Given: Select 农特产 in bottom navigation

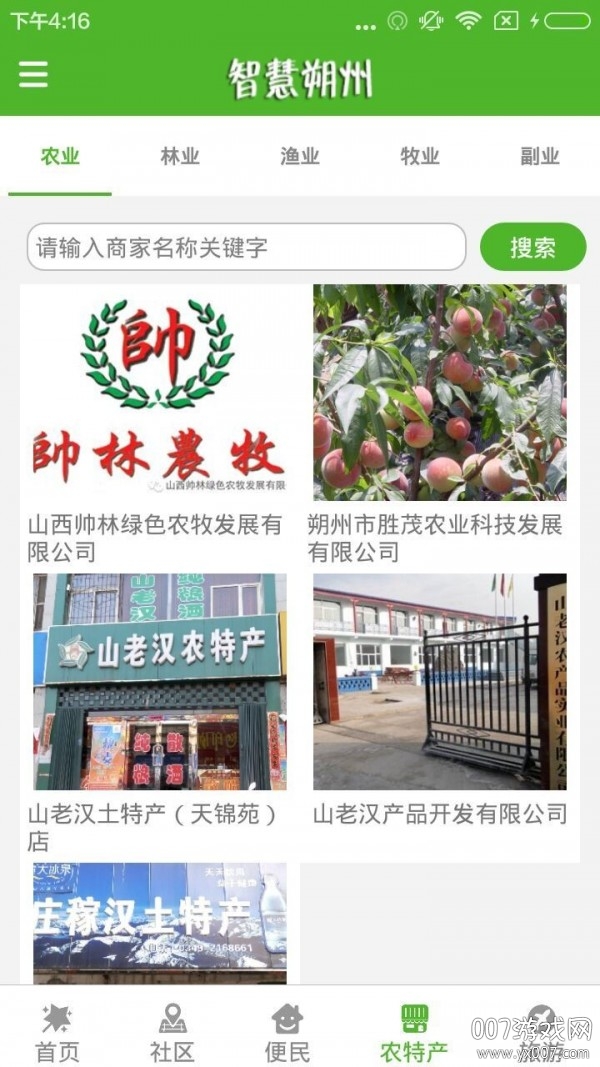Looking at the screenshot, I should pyautogui.click(x=414, y=1033).
